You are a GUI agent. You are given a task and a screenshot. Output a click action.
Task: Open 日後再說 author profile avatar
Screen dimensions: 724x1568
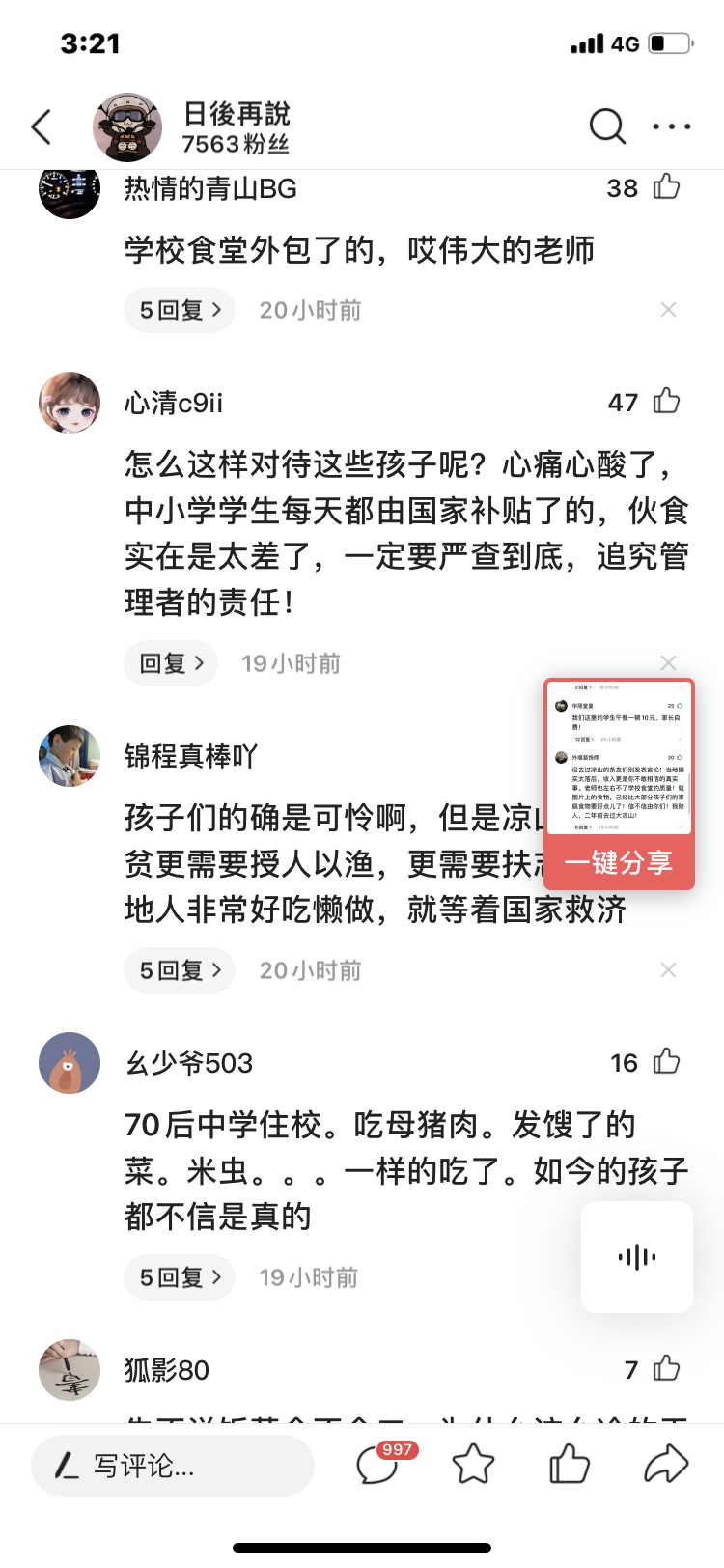coord(126,127)
